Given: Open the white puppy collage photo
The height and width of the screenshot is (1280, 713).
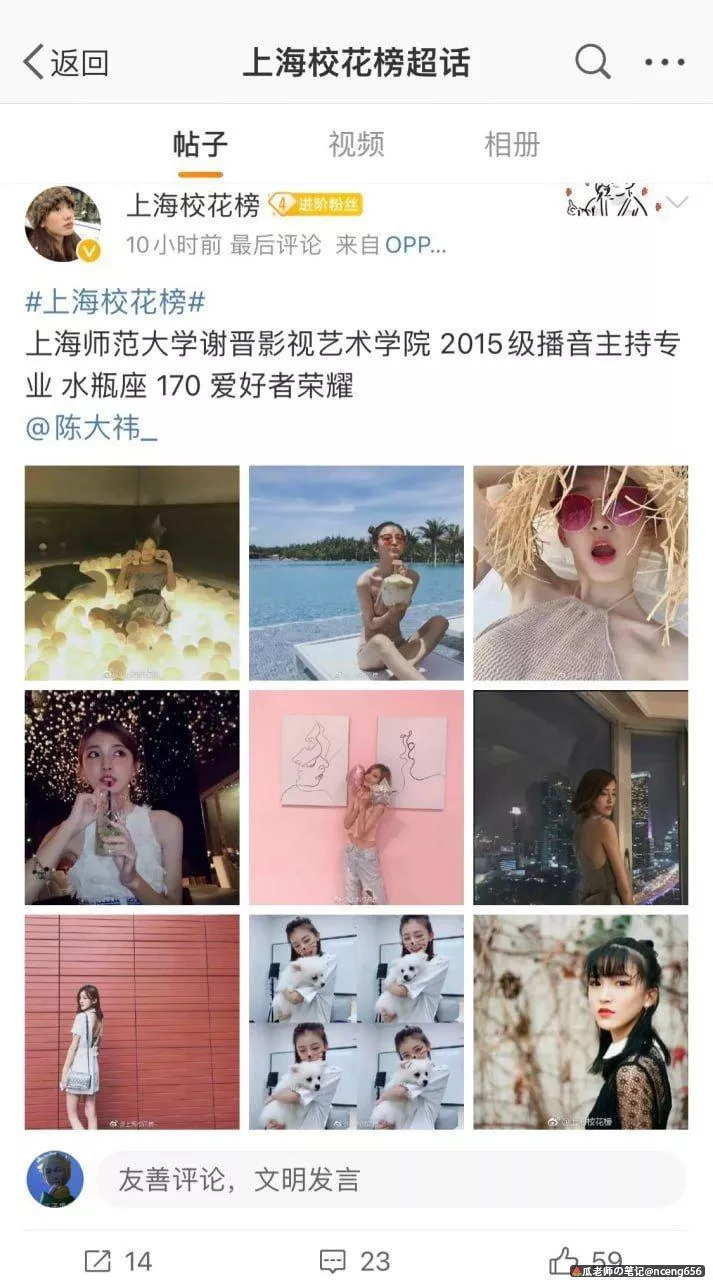Looking at the screenshot, I should point(356,1021).
